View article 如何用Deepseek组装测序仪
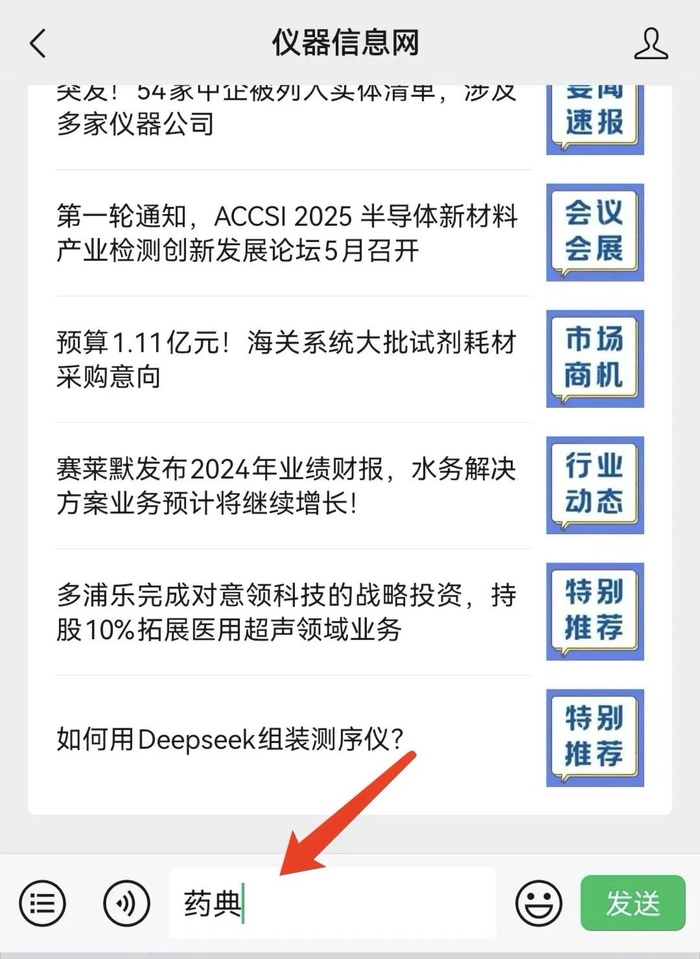The height and width of the screenshot is (959, 700). pyautogui.click(x=232, y=739)
